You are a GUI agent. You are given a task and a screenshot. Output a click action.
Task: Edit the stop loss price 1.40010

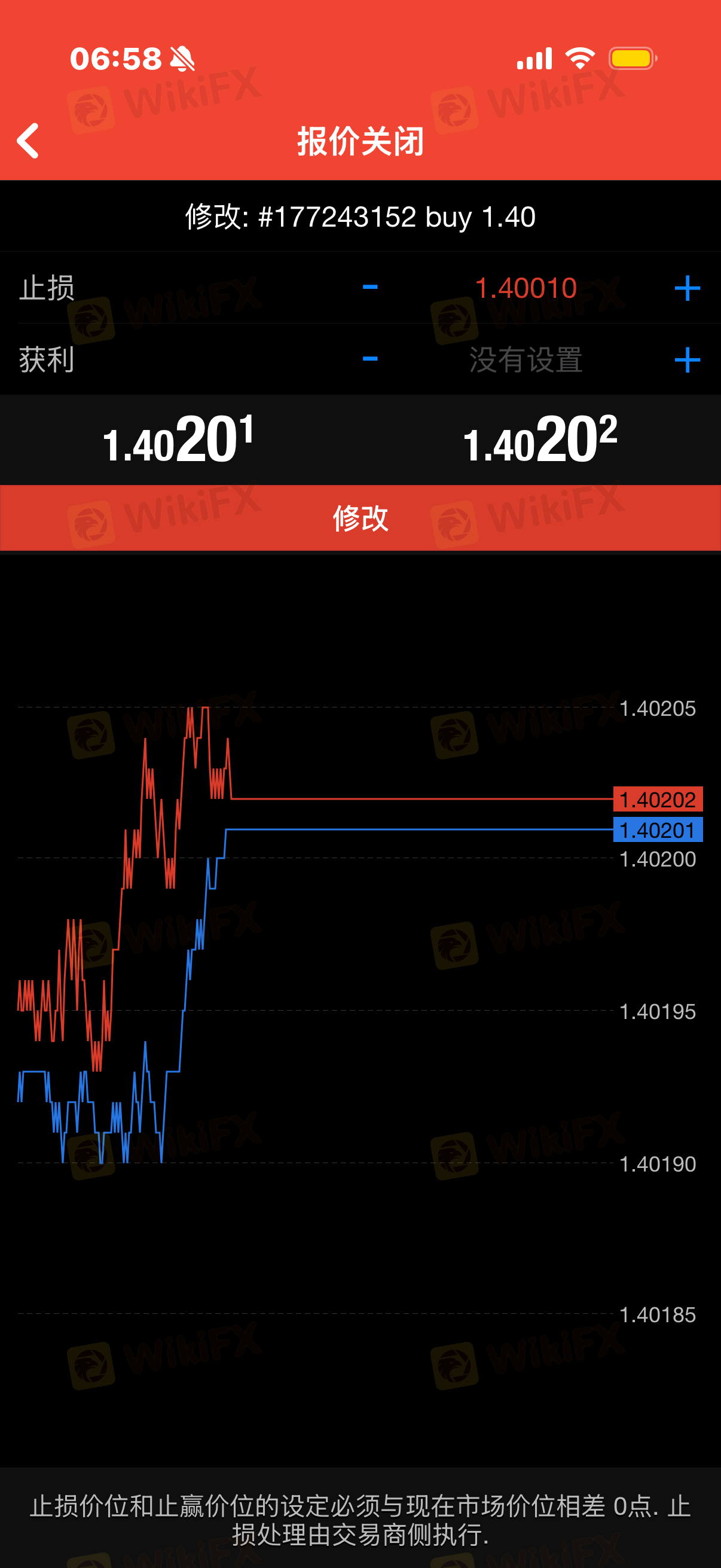tap(526, 288)
